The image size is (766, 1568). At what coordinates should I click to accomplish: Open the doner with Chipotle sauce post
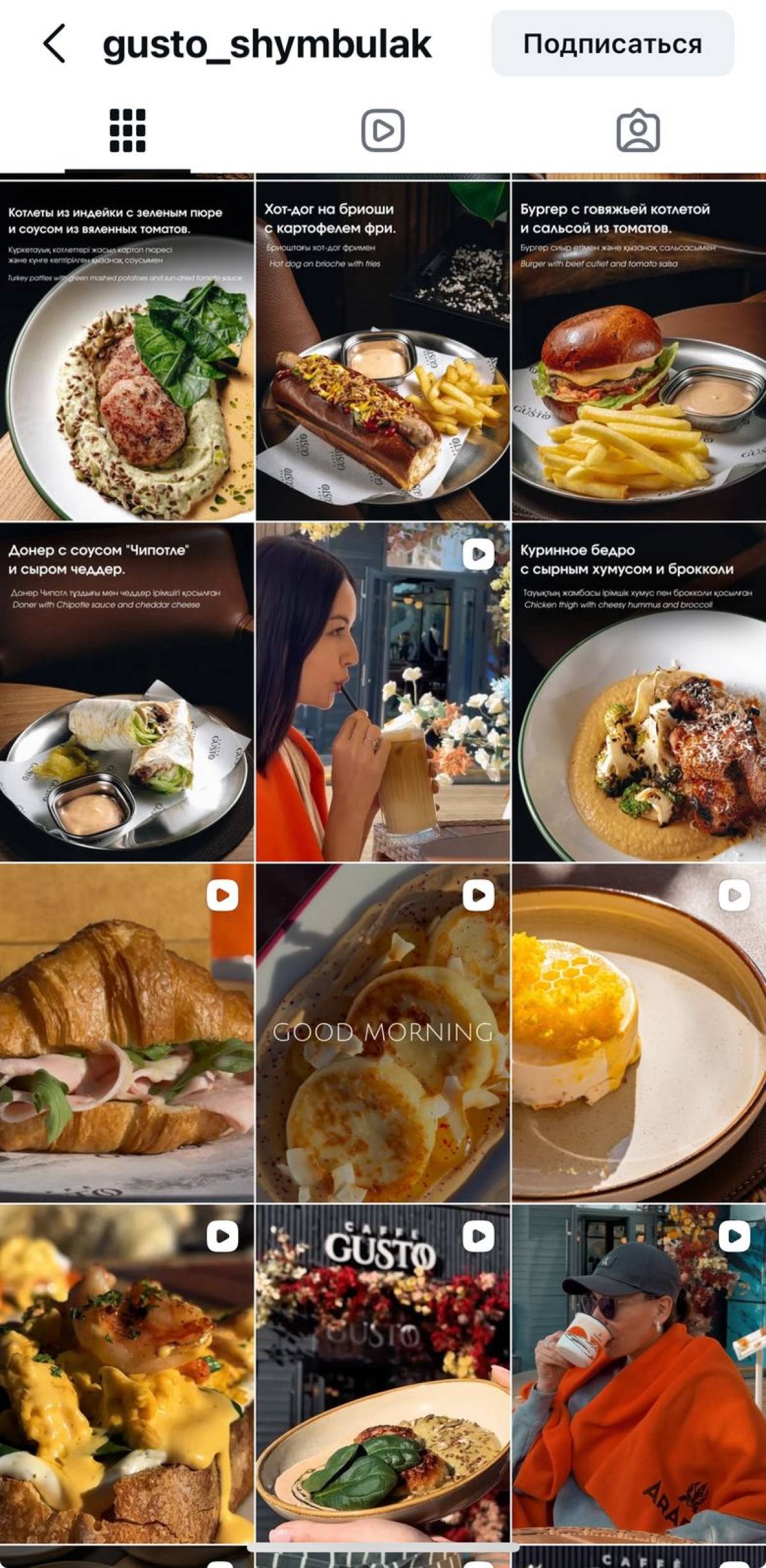pyautogui.click(x=127, y=693)
